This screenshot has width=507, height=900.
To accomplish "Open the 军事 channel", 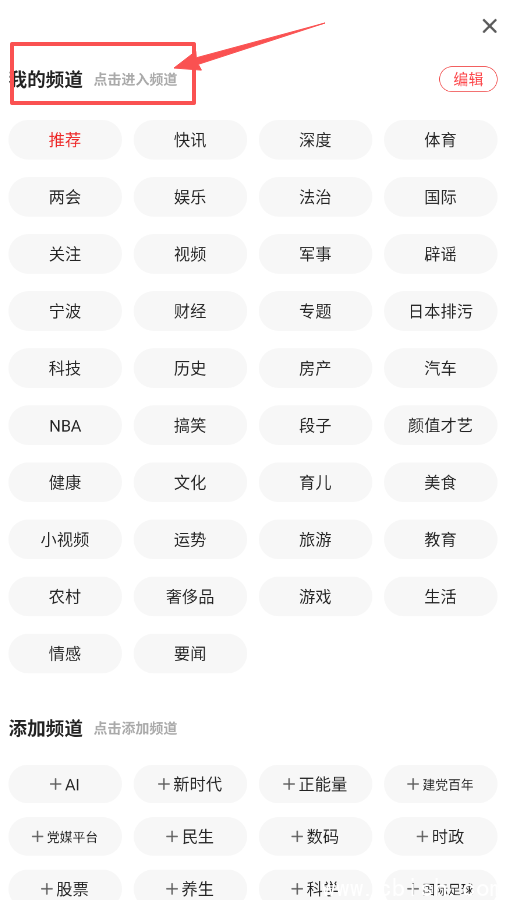I will click(x=315, y=254).
